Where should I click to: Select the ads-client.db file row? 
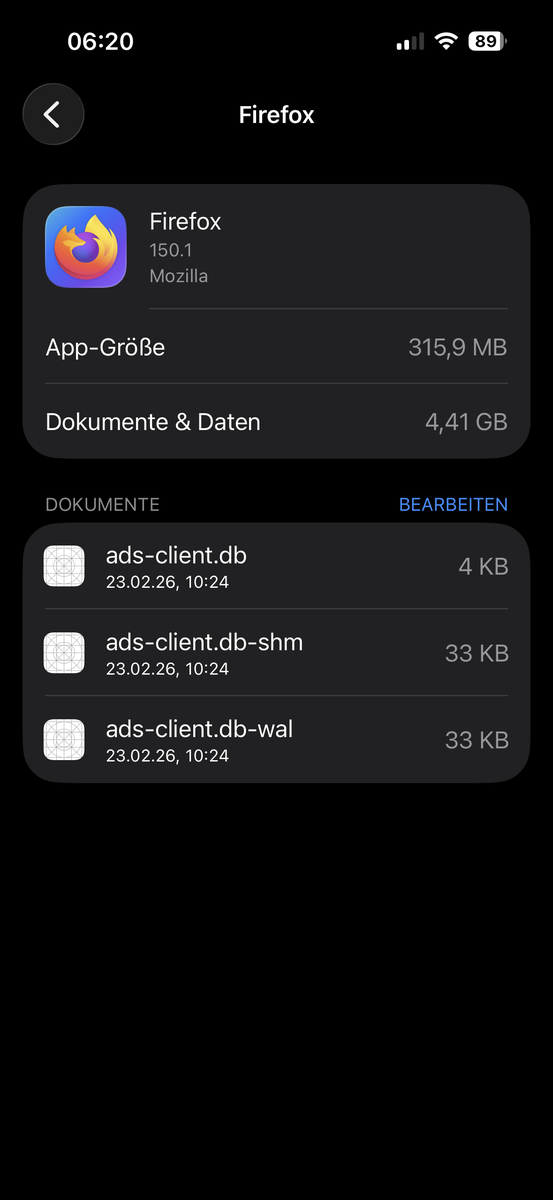(x=276, y=566)
